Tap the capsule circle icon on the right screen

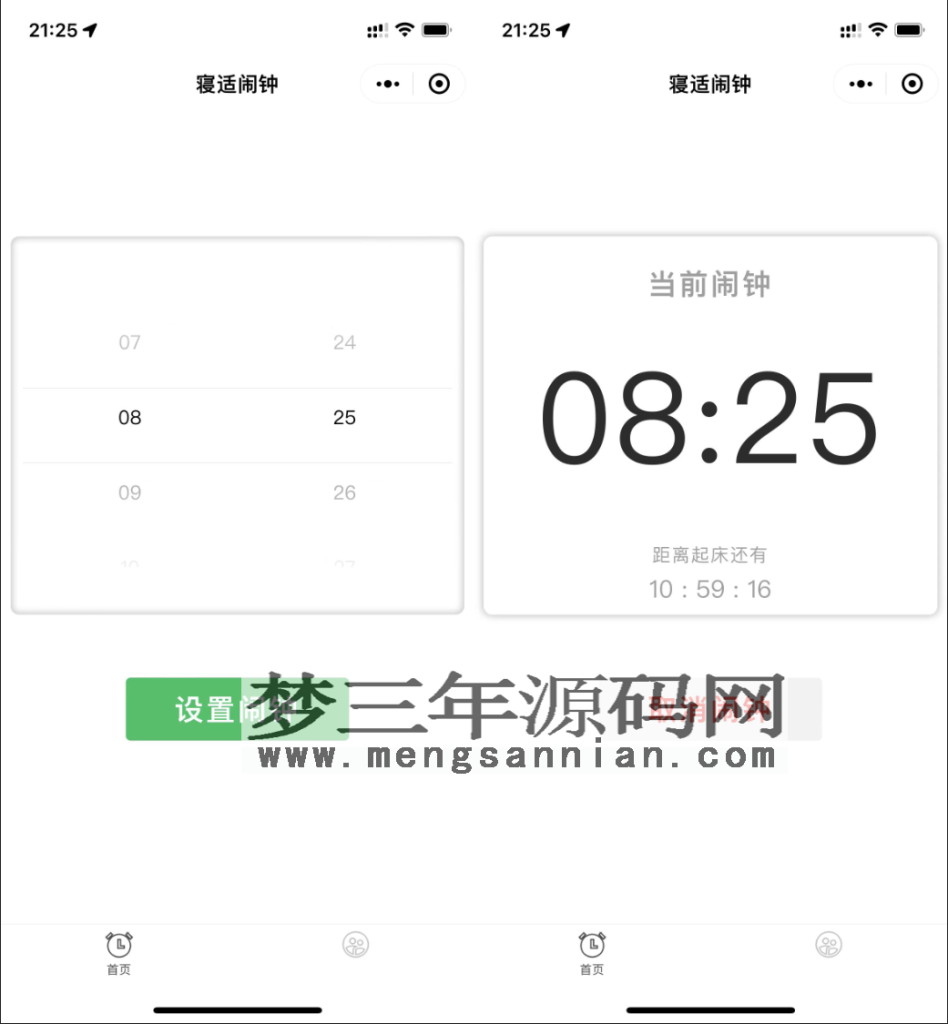pos(912,84)
